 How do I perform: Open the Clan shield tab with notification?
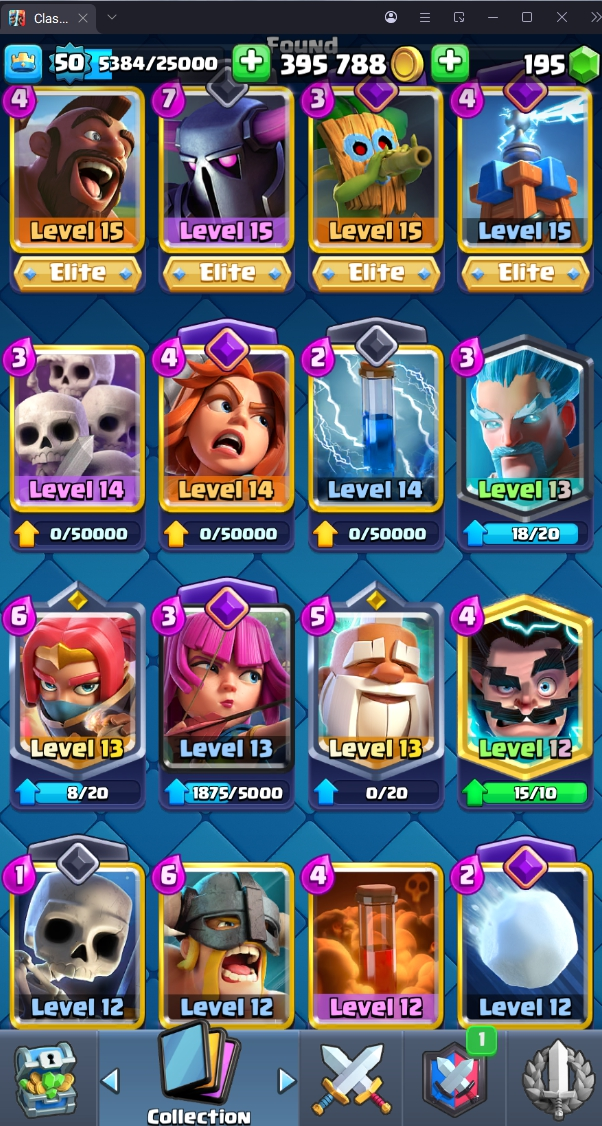pos(455,1080)
